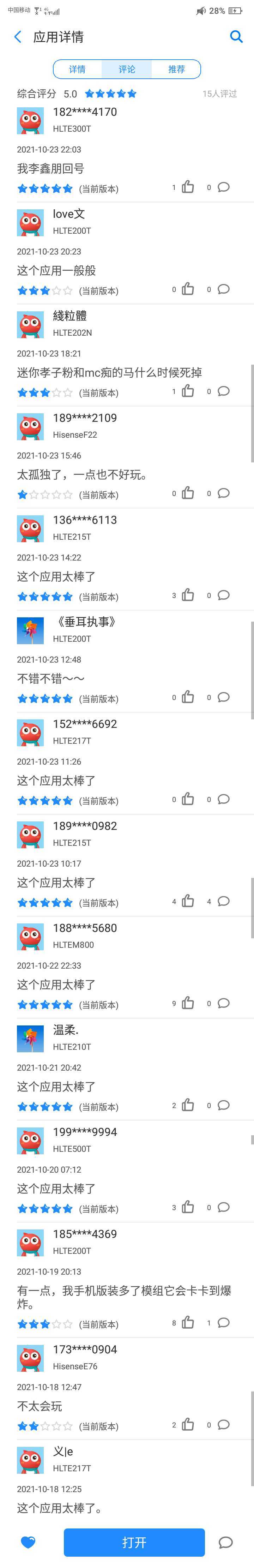Write a comment using bottom bubble icon

click(x=225, y=1542)
